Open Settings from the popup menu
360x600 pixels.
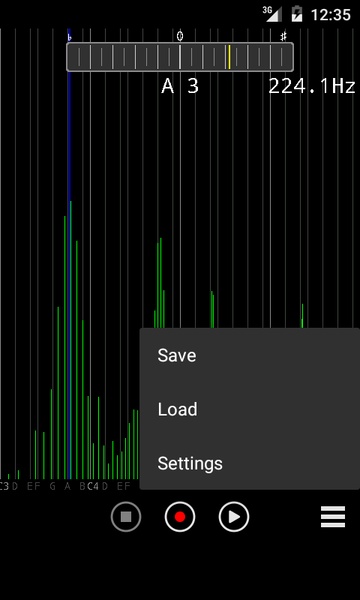tap(249, 463)
